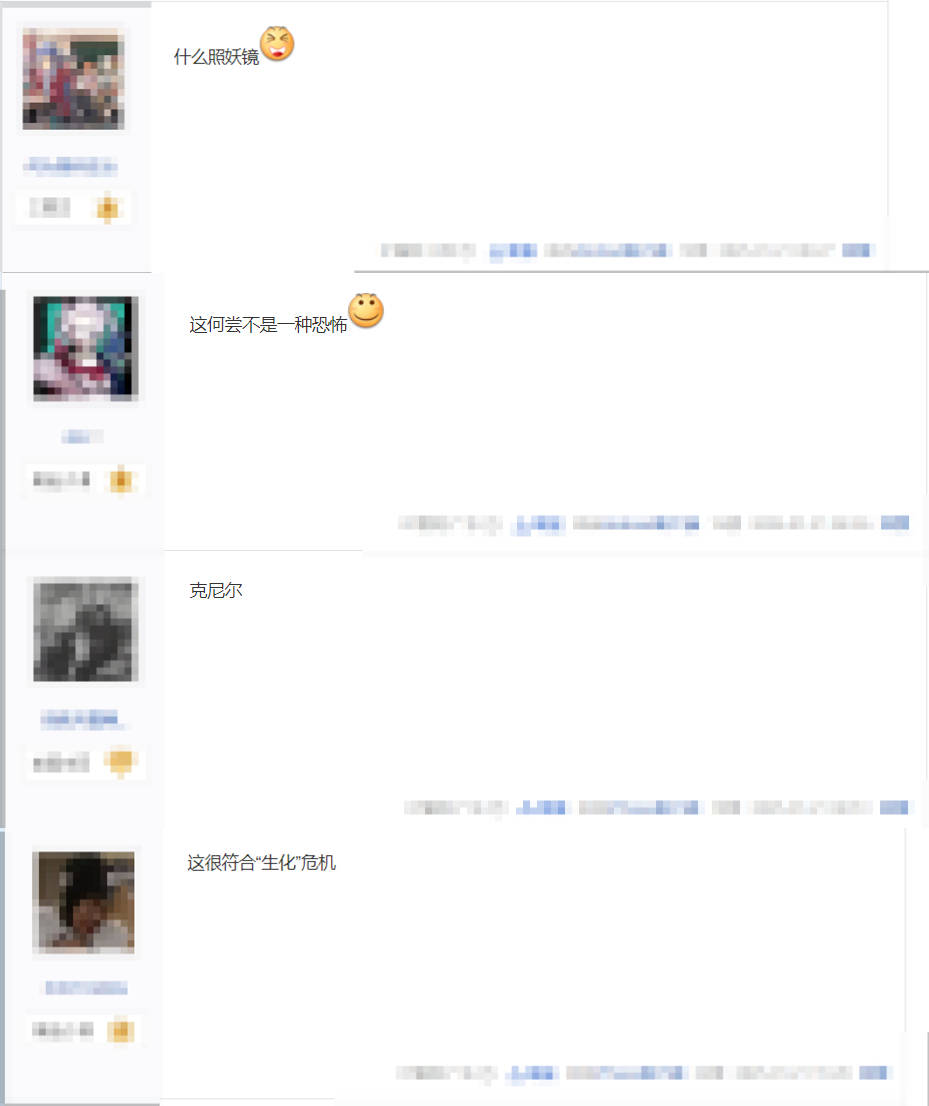The width and height of the screenshot is (929, 1106).
Task: Open avatar of the 什么照妖镜 commenter
Action: [73, 78]
